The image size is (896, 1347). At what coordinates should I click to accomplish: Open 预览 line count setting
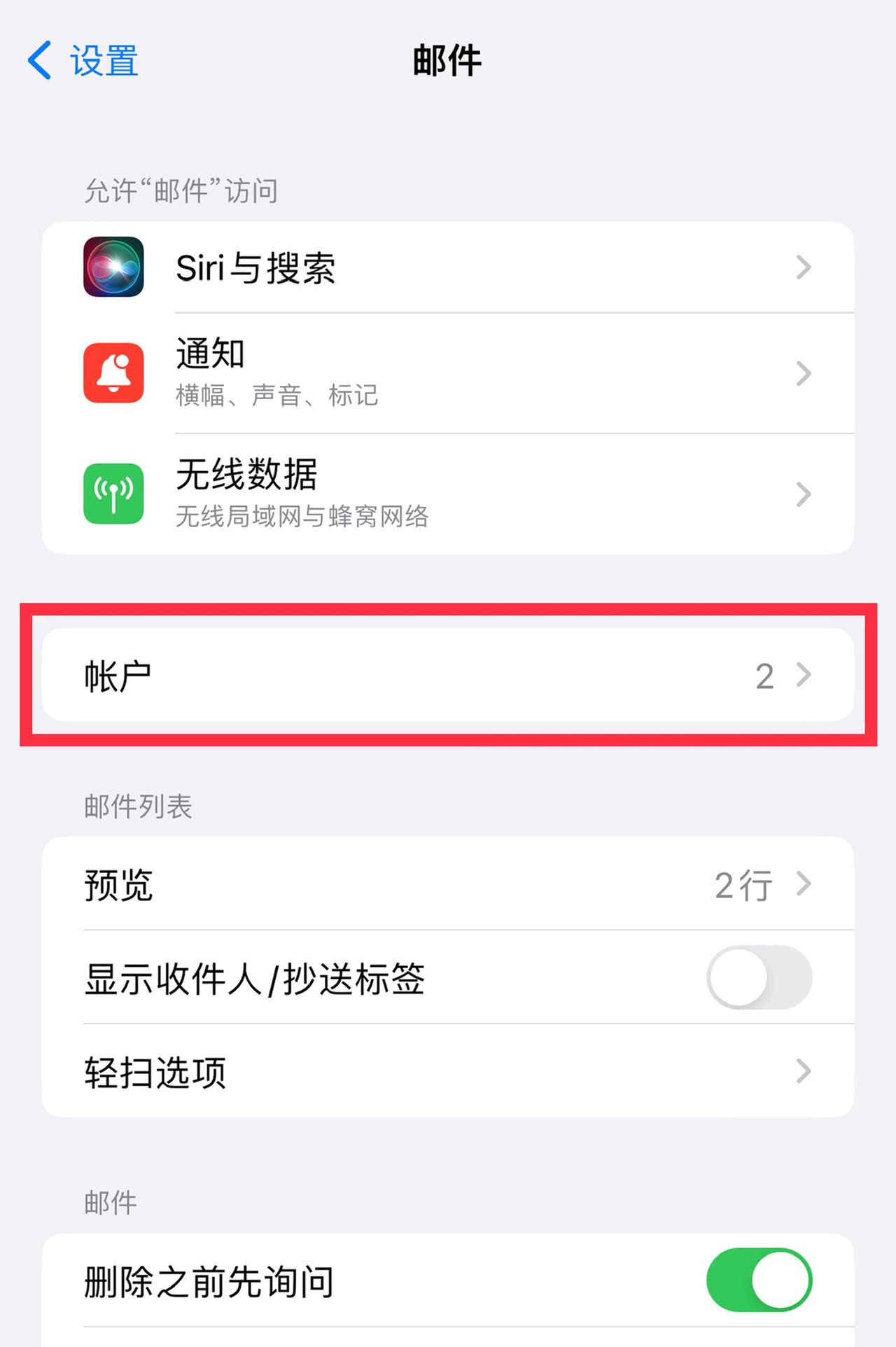[x=448, y=884]
